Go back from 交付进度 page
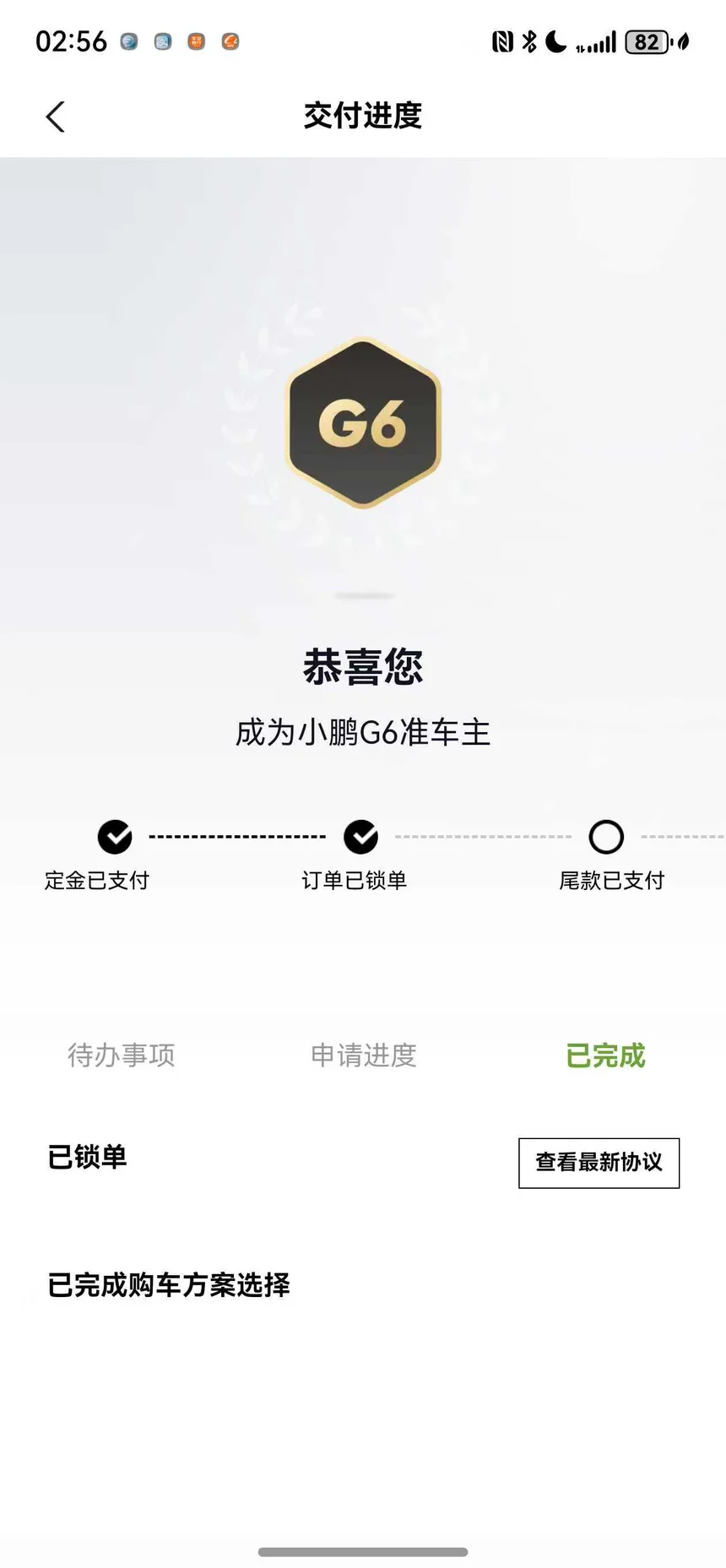This screenshot has height=1568, width=726. (56, 117)
